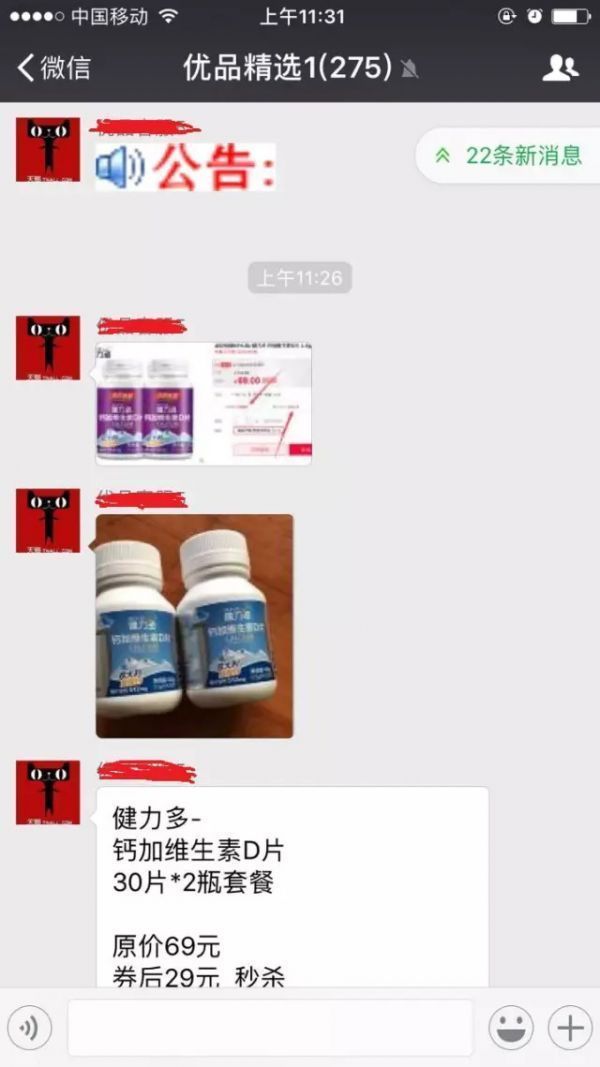Open the photo of two supplement bottles
Image resolution: width=600 pixels, height=1067 pixels.
point(195,626)
